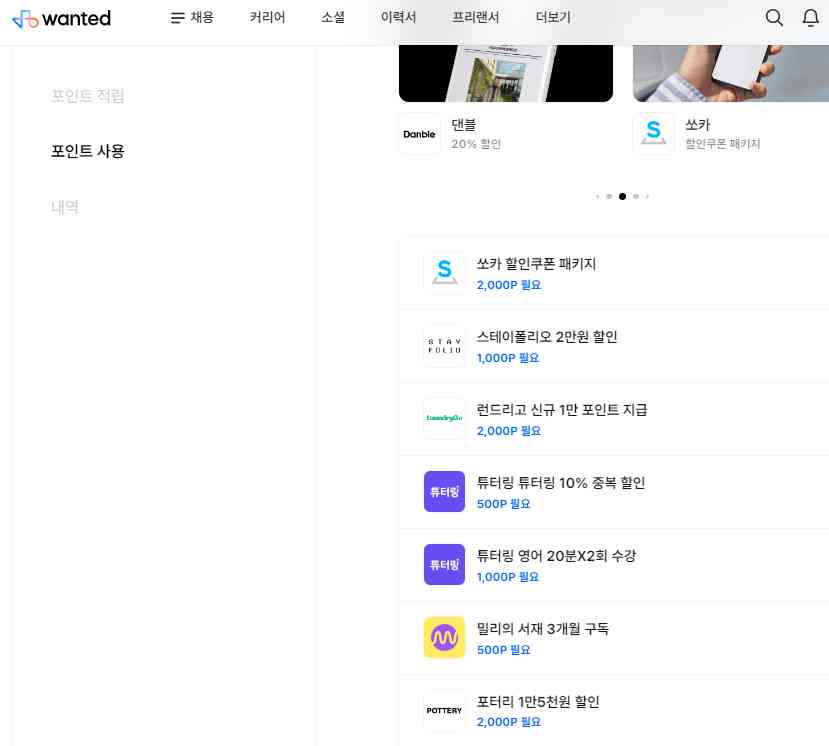Open 내역 in sidebar
829x746 pixels.
pos(65,207)
